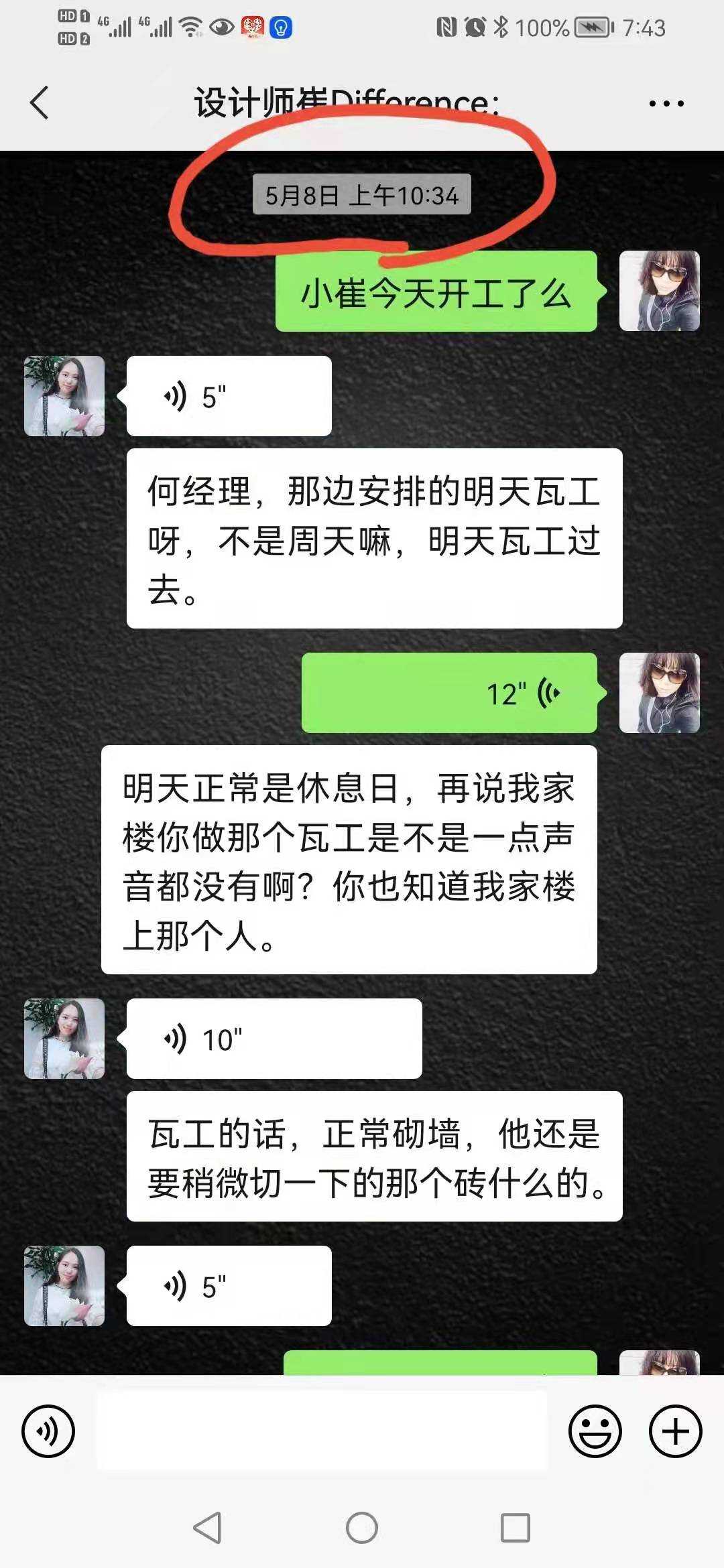Switch to voice input mode
Viewport: 724px width, 1568px height.
48,1431
